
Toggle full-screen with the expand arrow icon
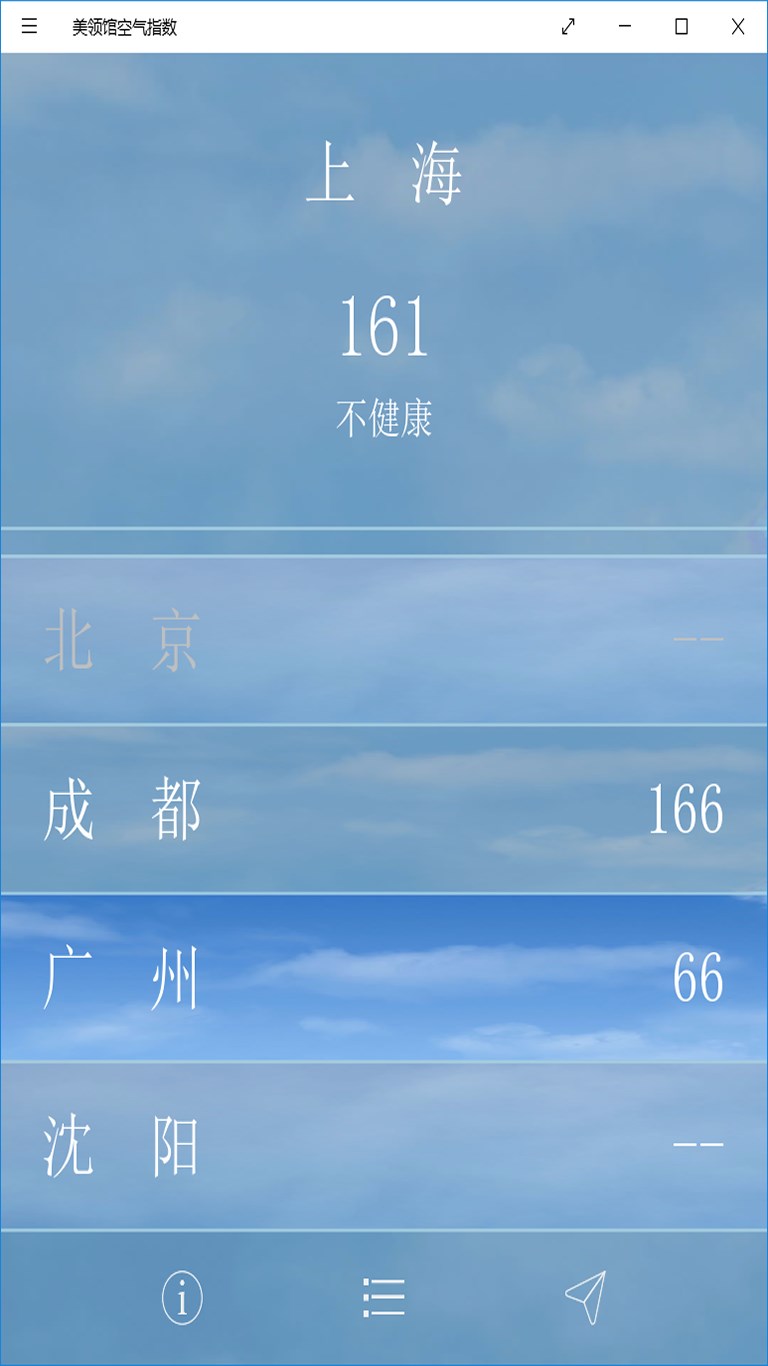click(568, 27)
